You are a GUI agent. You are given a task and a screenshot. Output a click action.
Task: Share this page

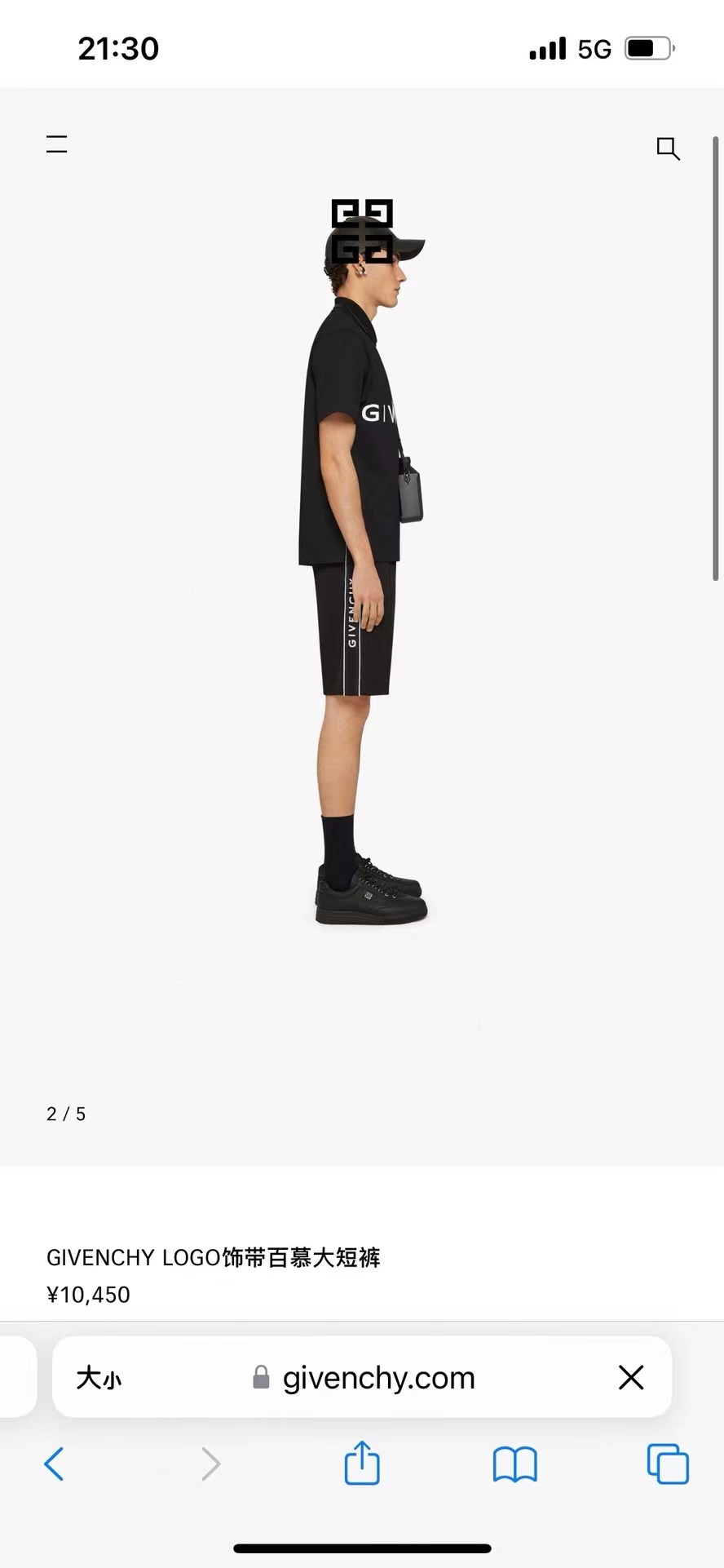(362, 1462)
